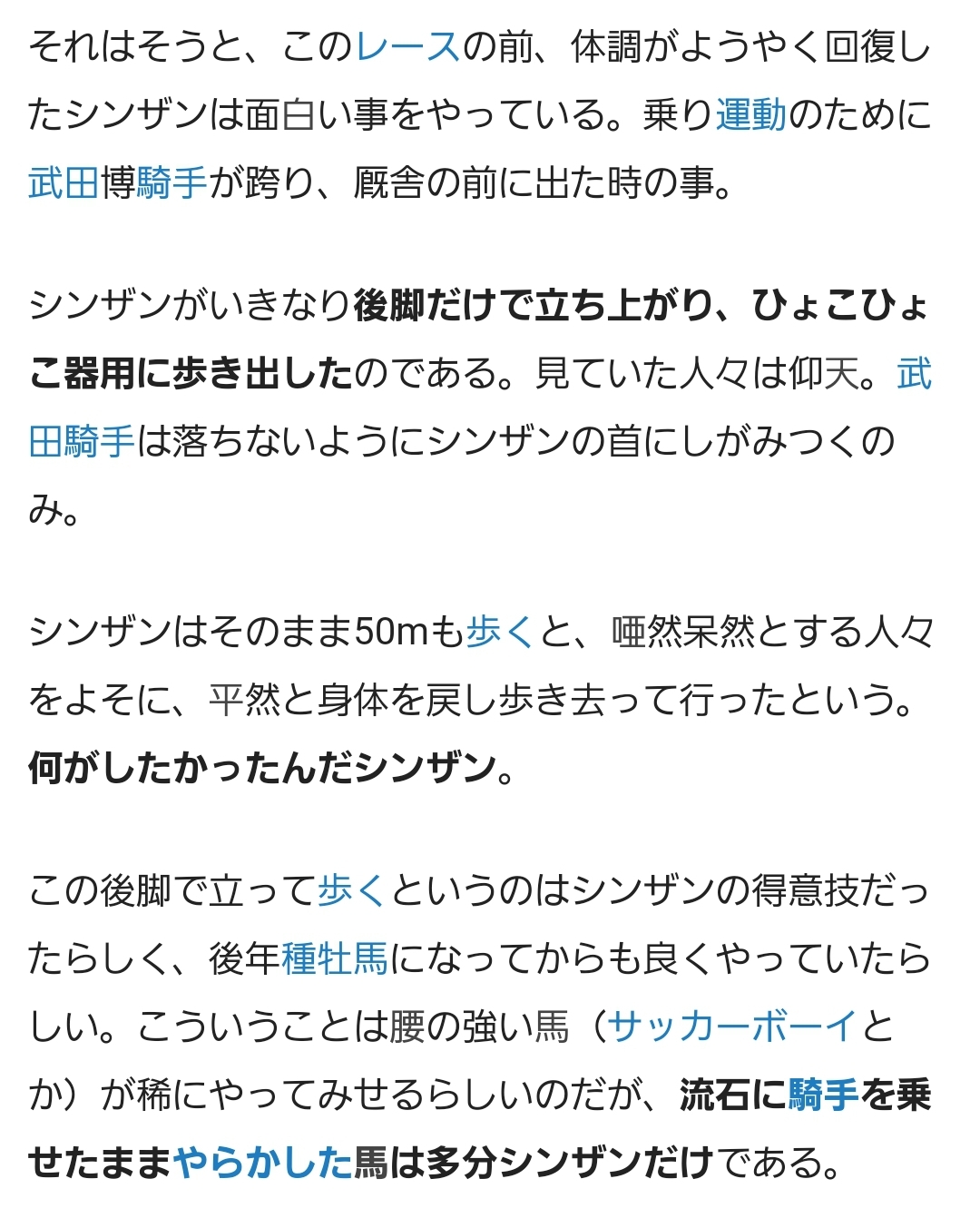This screenshot has width=980, height=1218.
Task: Open the サッカーボーイ link
Action: click(x=732, y=1026)
